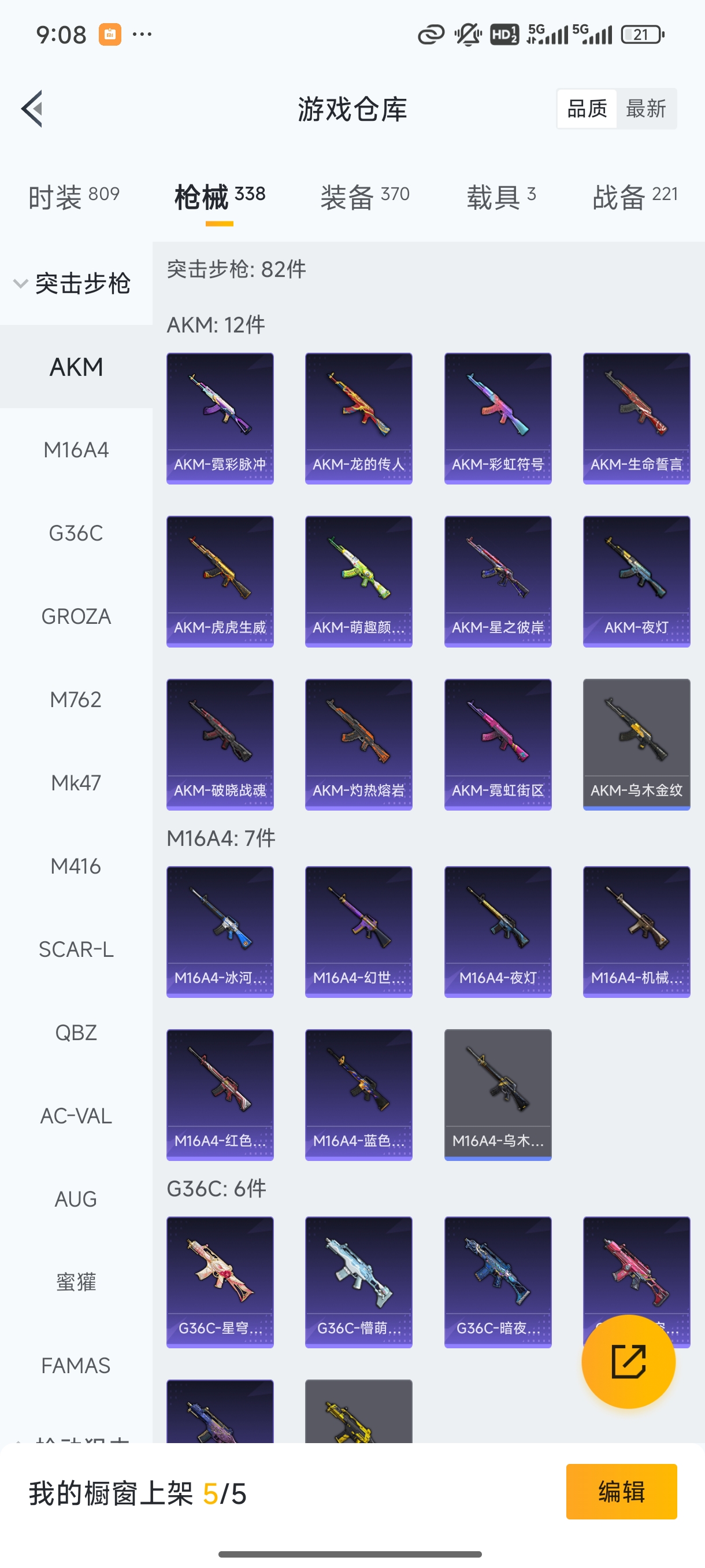The image size is (705, 1568).
Task: Sort by 最新
Action: tap(645, 109)
